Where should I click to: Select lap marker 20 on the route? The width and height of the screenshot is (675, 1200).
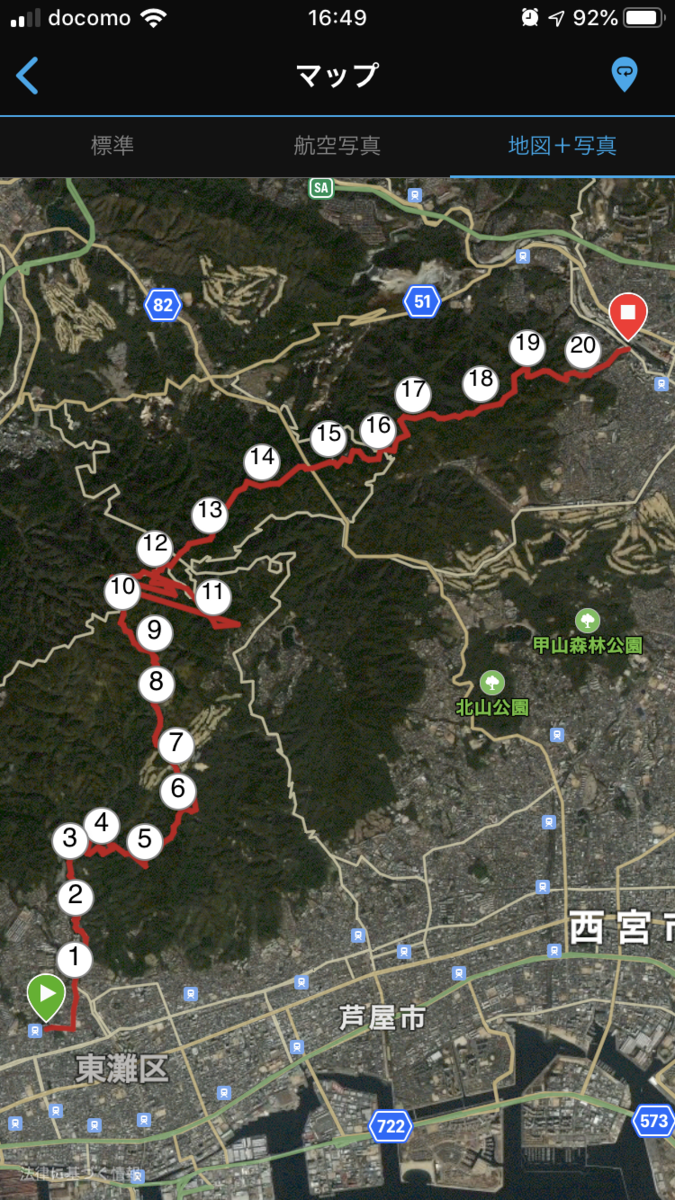pos(582,348)
